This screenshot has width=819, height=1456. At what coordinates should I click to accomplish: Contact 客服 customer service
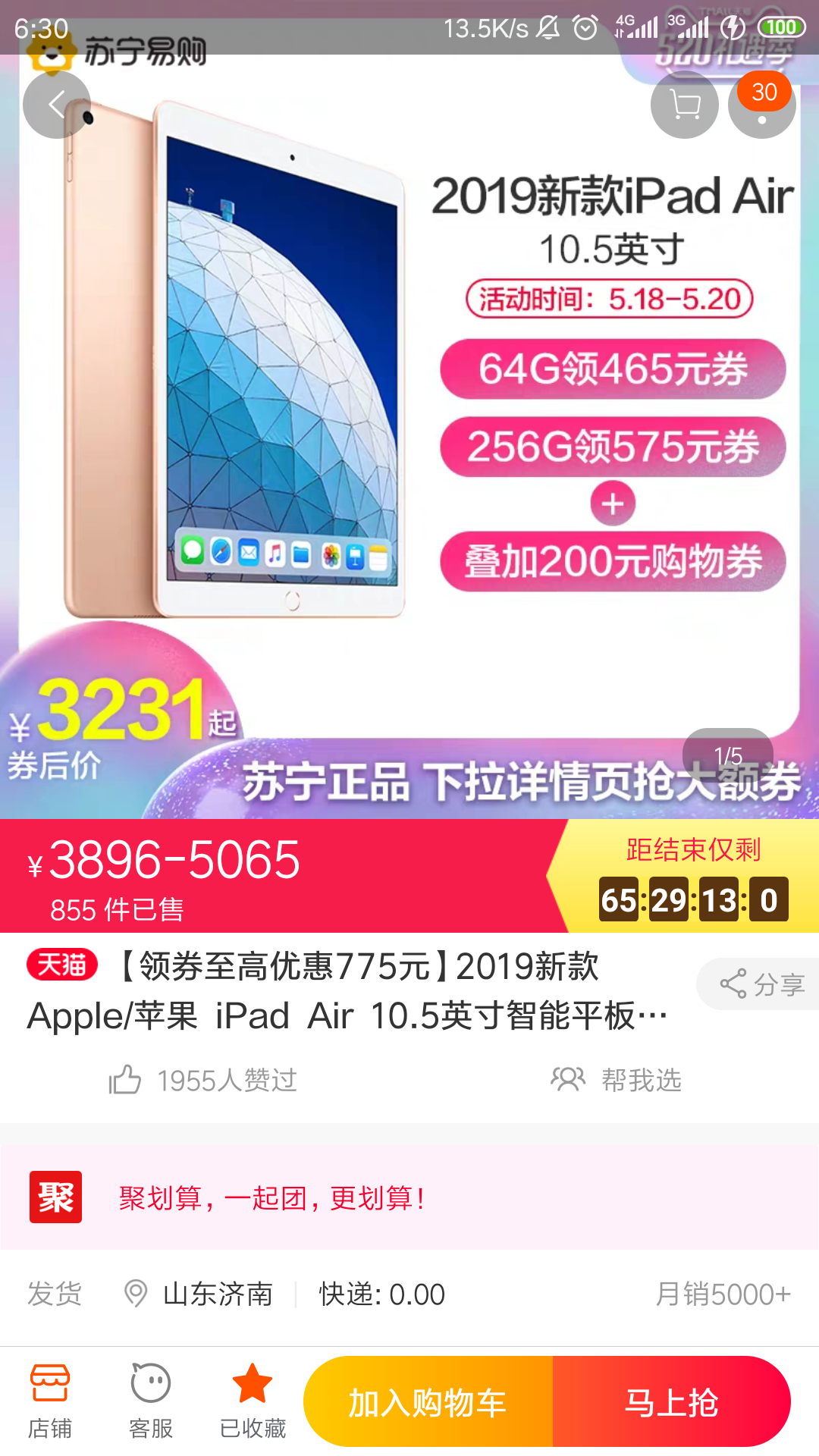click(x=151, y=1401)
